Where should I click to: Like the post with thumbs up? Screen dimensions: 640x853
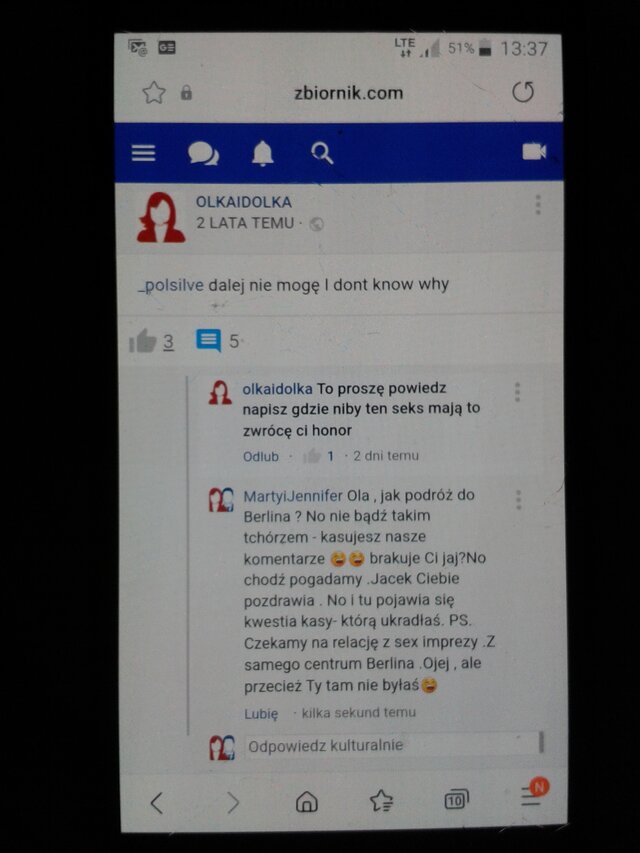[143, 341]
